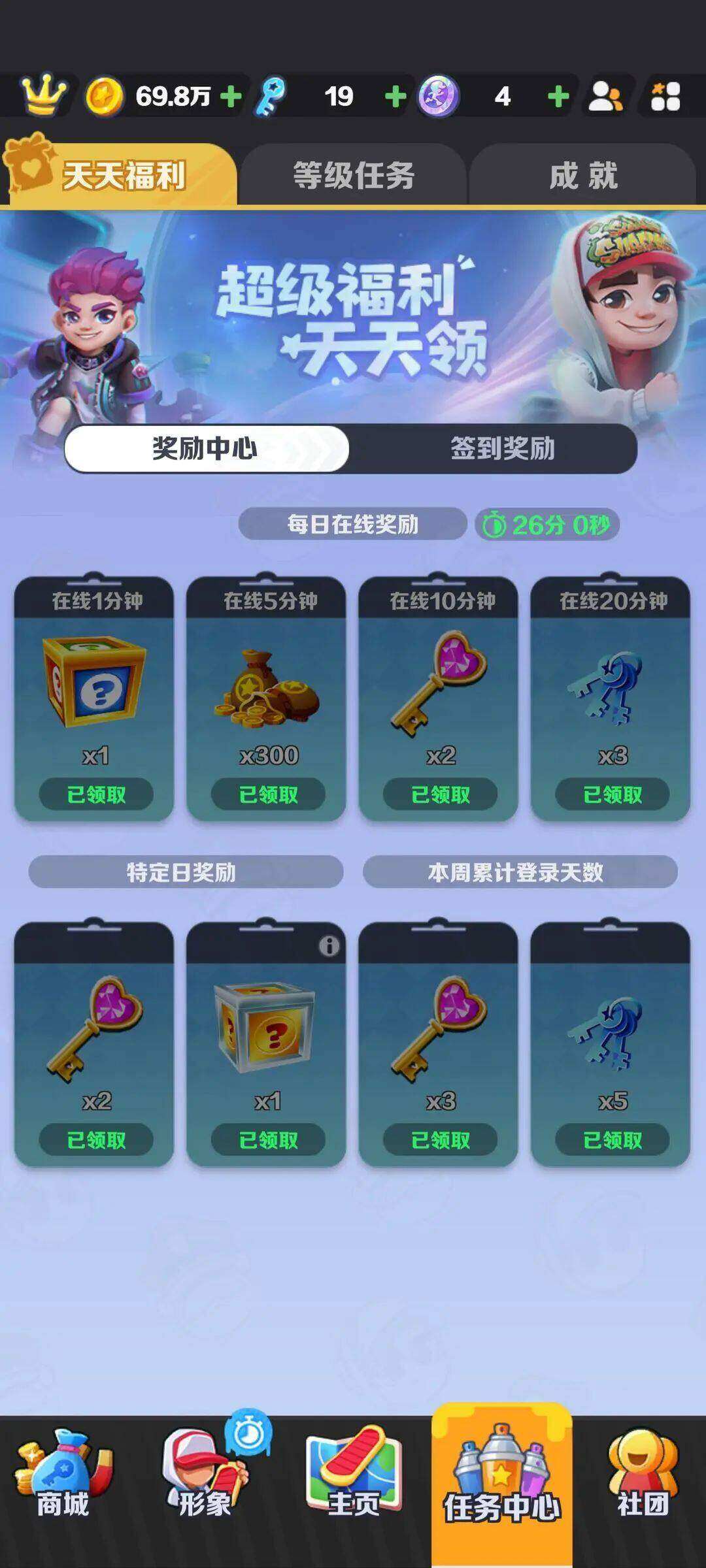Tap 已领取 on 在线1分钟 reward
The image size is (706, 1568).
(96, 794)
